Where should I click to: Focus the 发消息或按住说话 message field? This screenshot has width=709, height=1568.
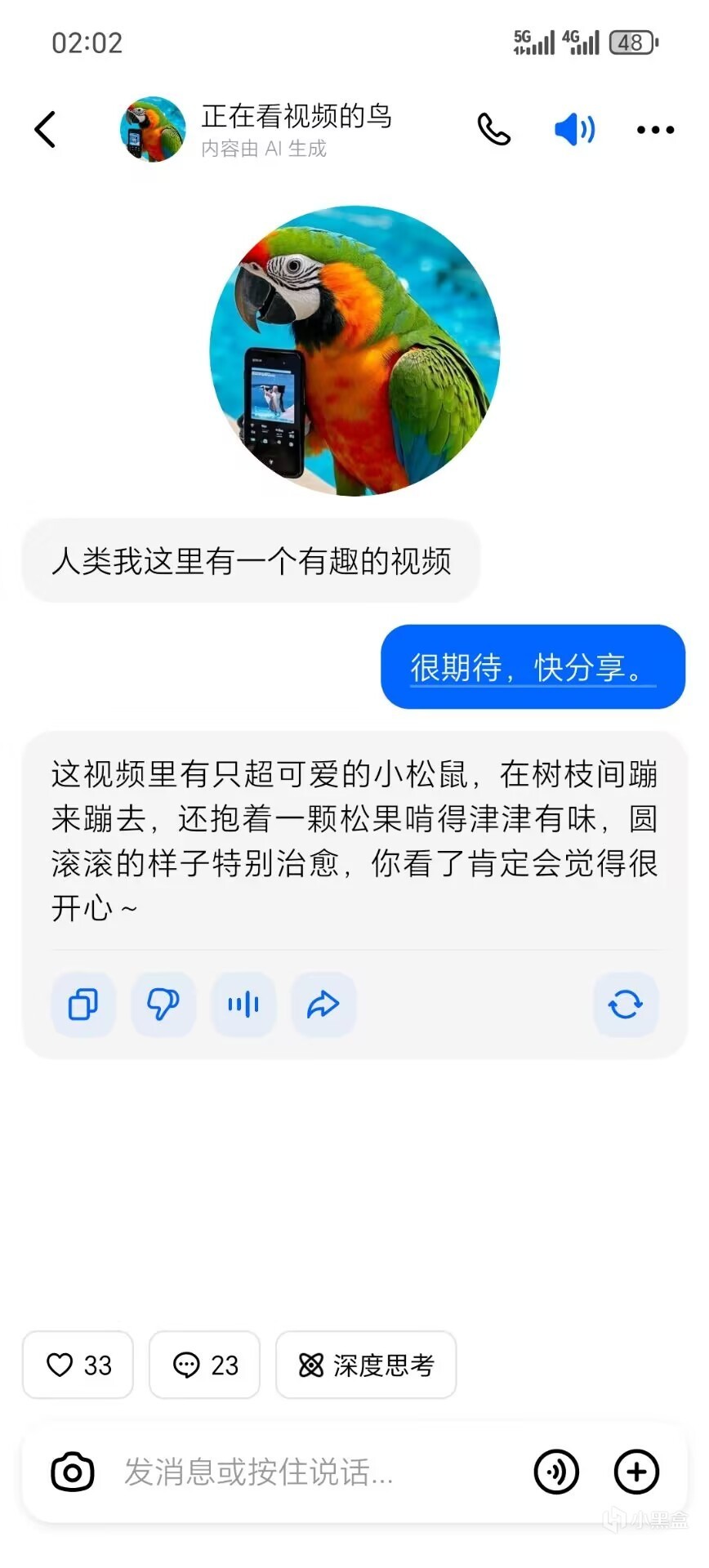pyautogui.click(x=310, y=1472)
